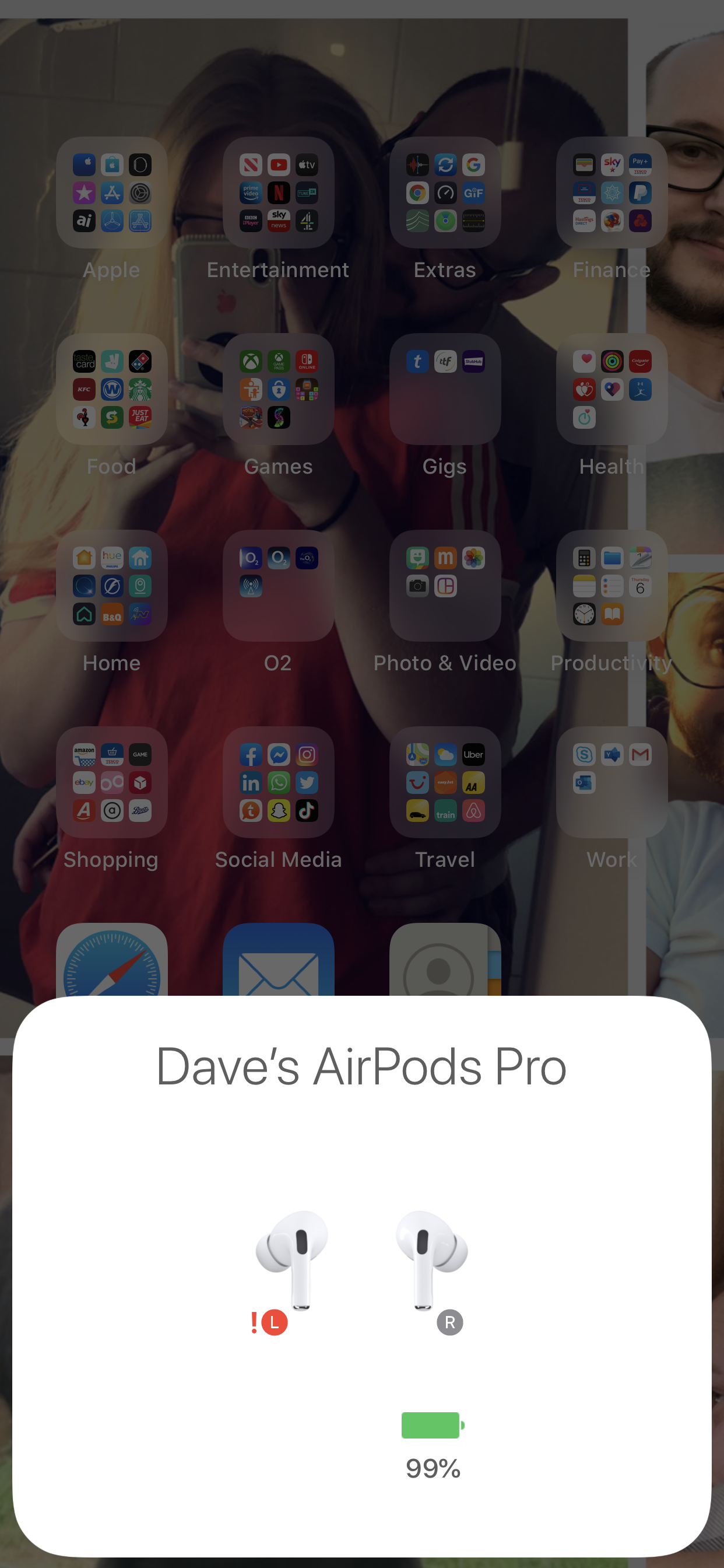Open the Gigs folder

pyautogui.click(x=445, y=390)
